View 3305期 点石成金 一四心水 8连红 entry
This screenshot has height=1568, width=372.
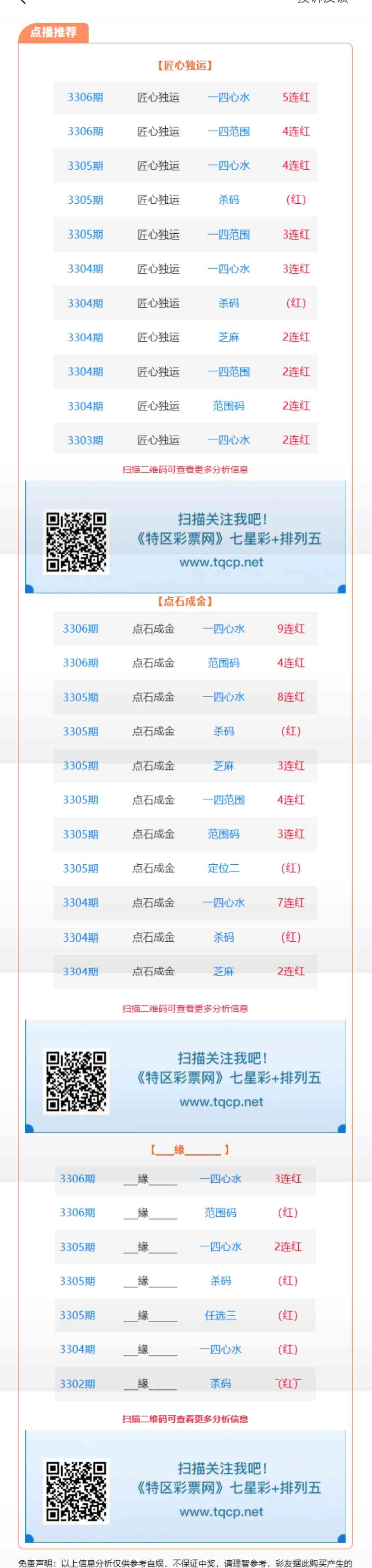[185, 697]
